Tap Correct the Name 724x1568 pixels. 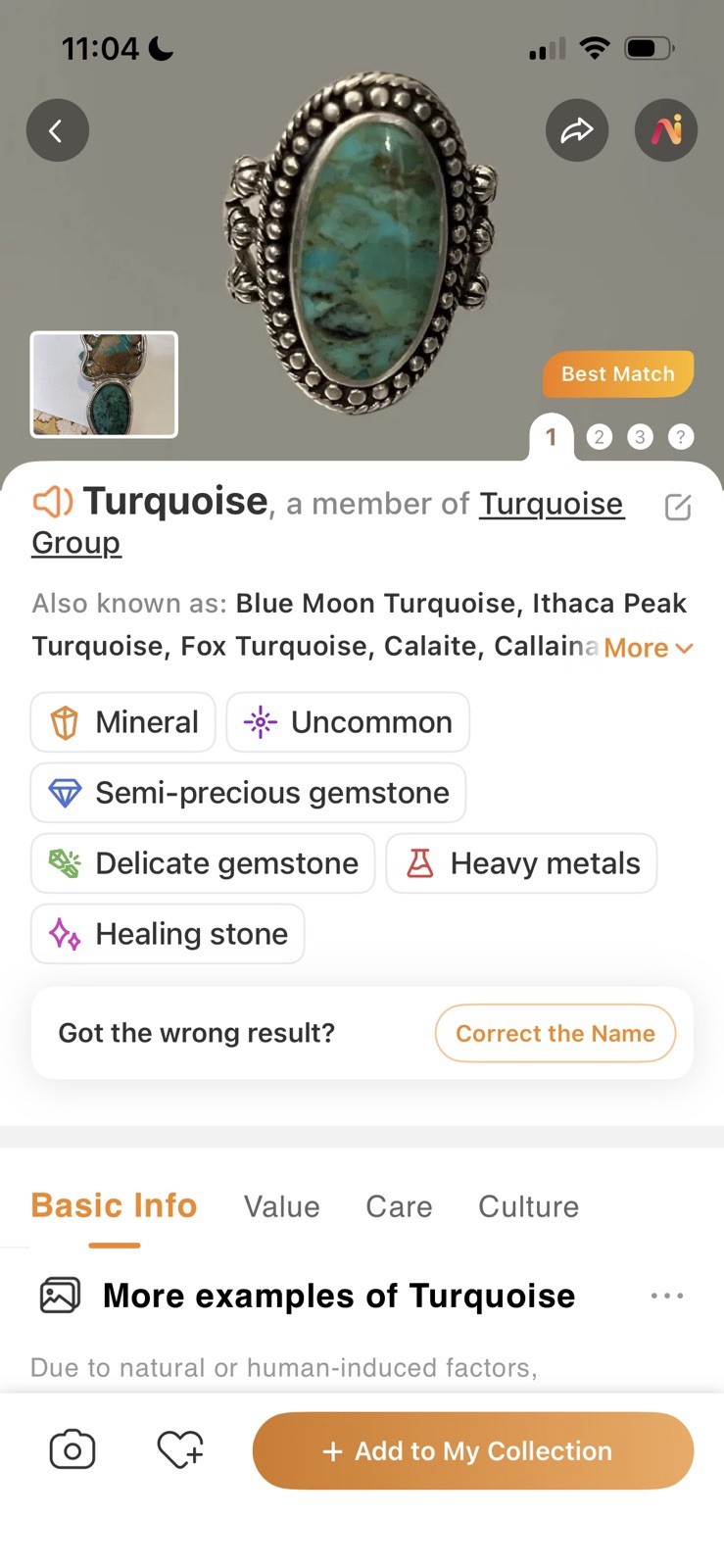[555, 1033]
